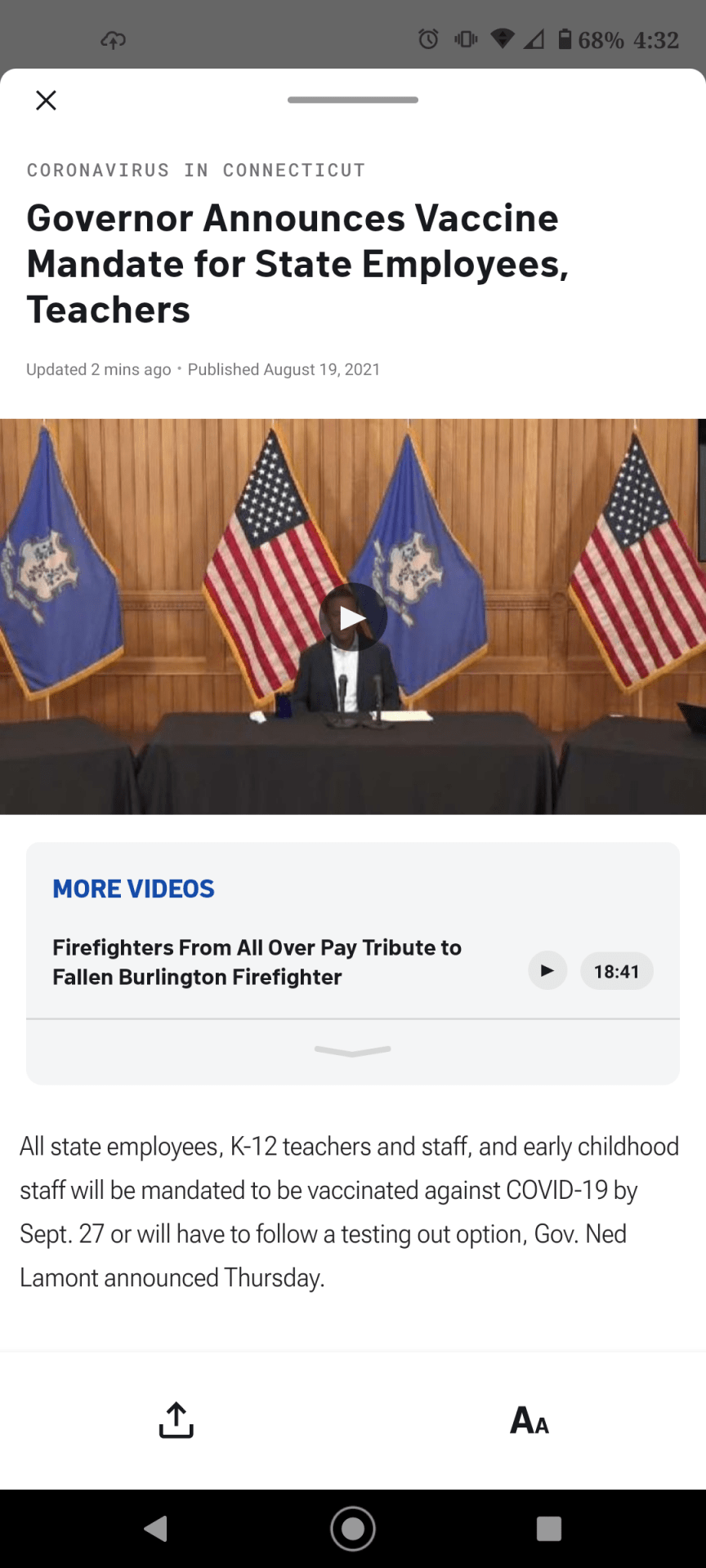The image size is (706, 1568).
Task: Share this article
Action: tap(176, 1420)
